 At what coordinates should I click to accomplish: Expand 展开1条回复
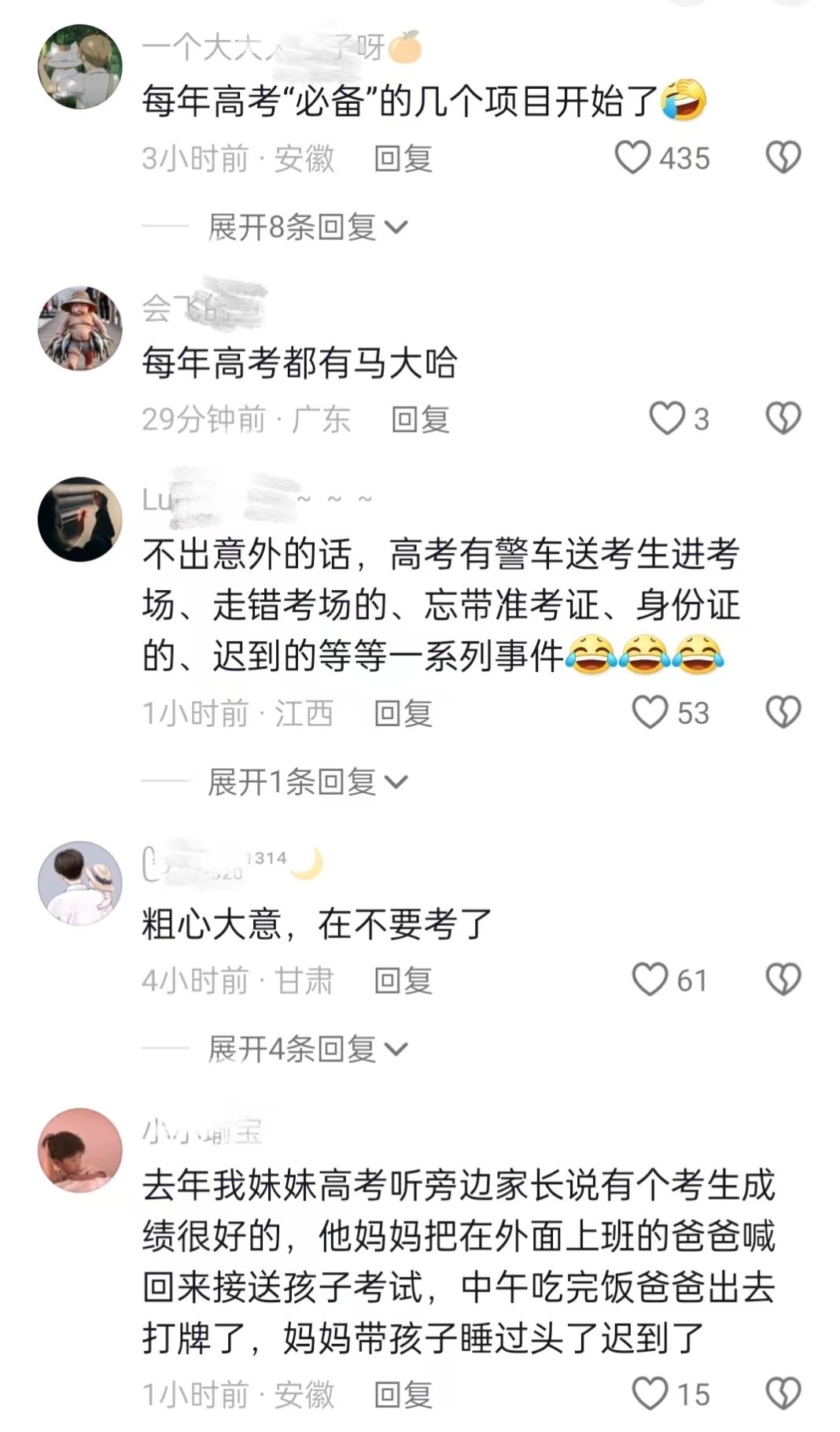[307, 782]
